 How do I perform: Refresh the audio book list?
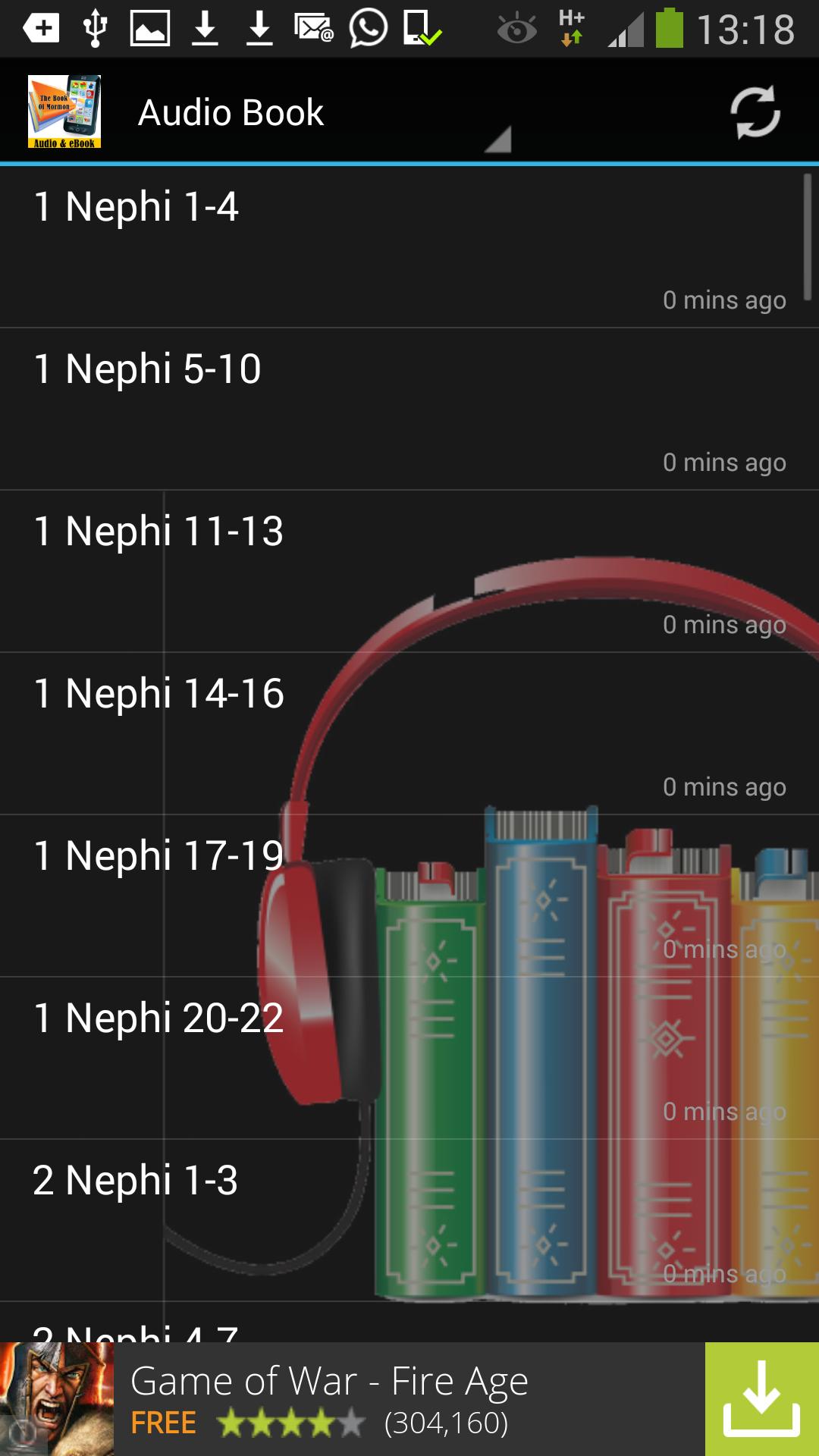coord(755,112)
